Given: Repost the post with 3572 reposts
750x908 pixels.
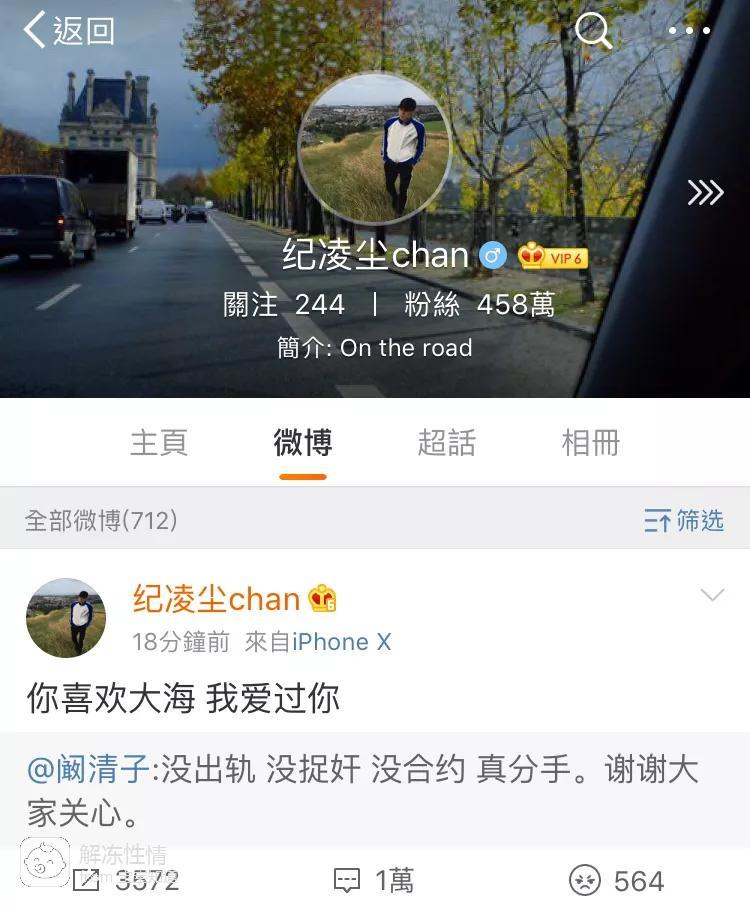Looking at the screenshot, I should (127, 880).
